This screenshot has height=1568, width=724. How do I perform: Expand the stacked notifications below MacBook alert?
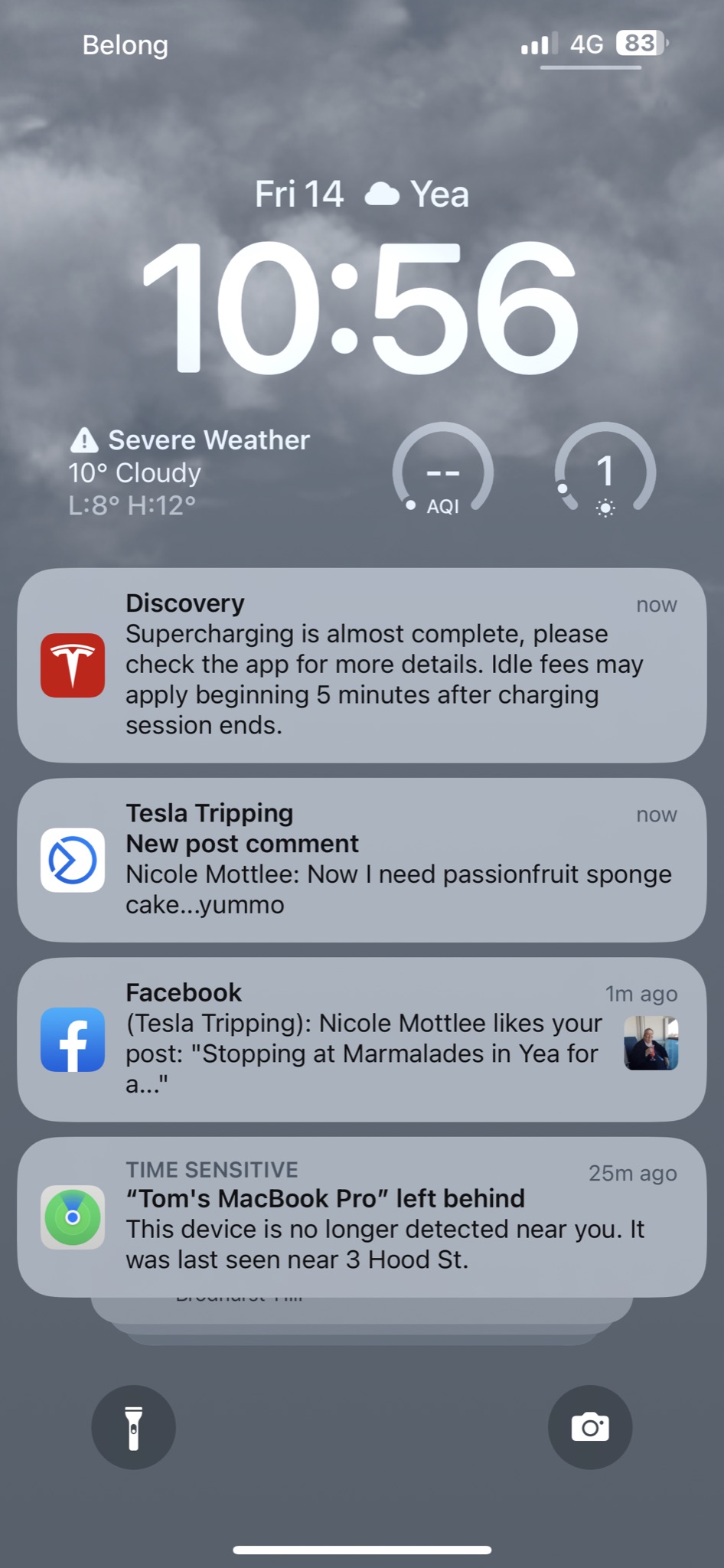pyautogui.click(x=362, y=1320)
